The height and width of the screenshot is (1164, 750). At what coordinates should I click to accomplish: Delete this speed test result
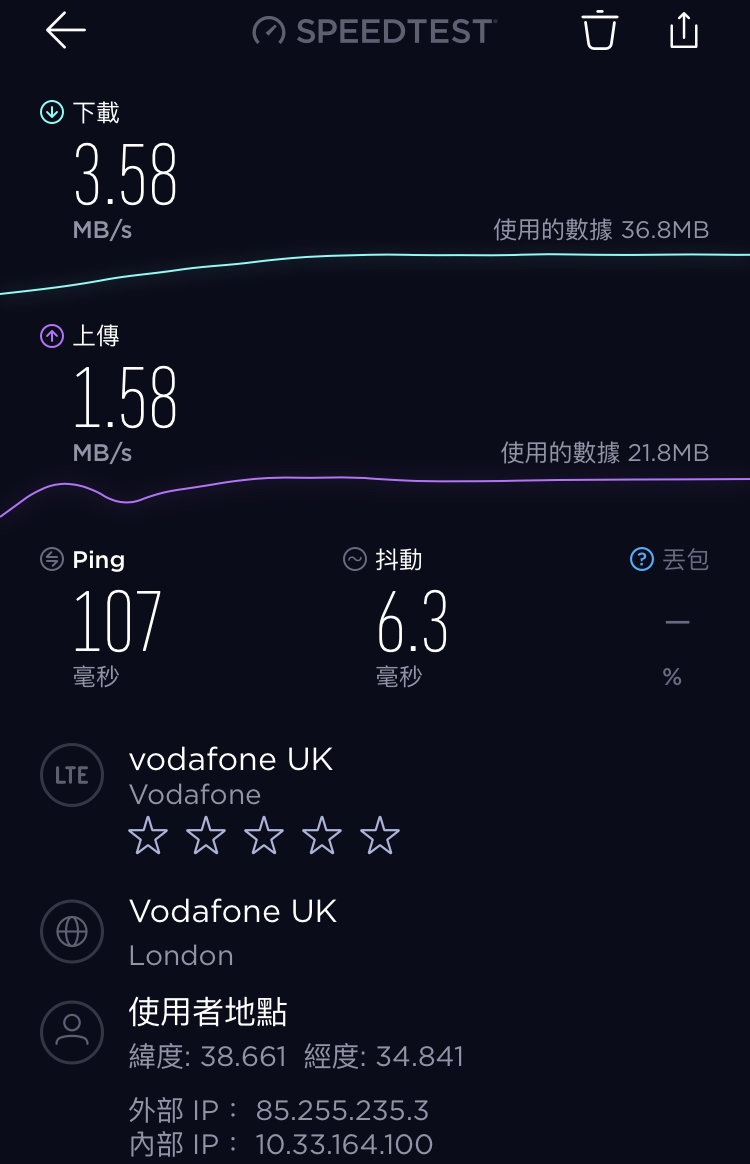click(x=599, y=30)
